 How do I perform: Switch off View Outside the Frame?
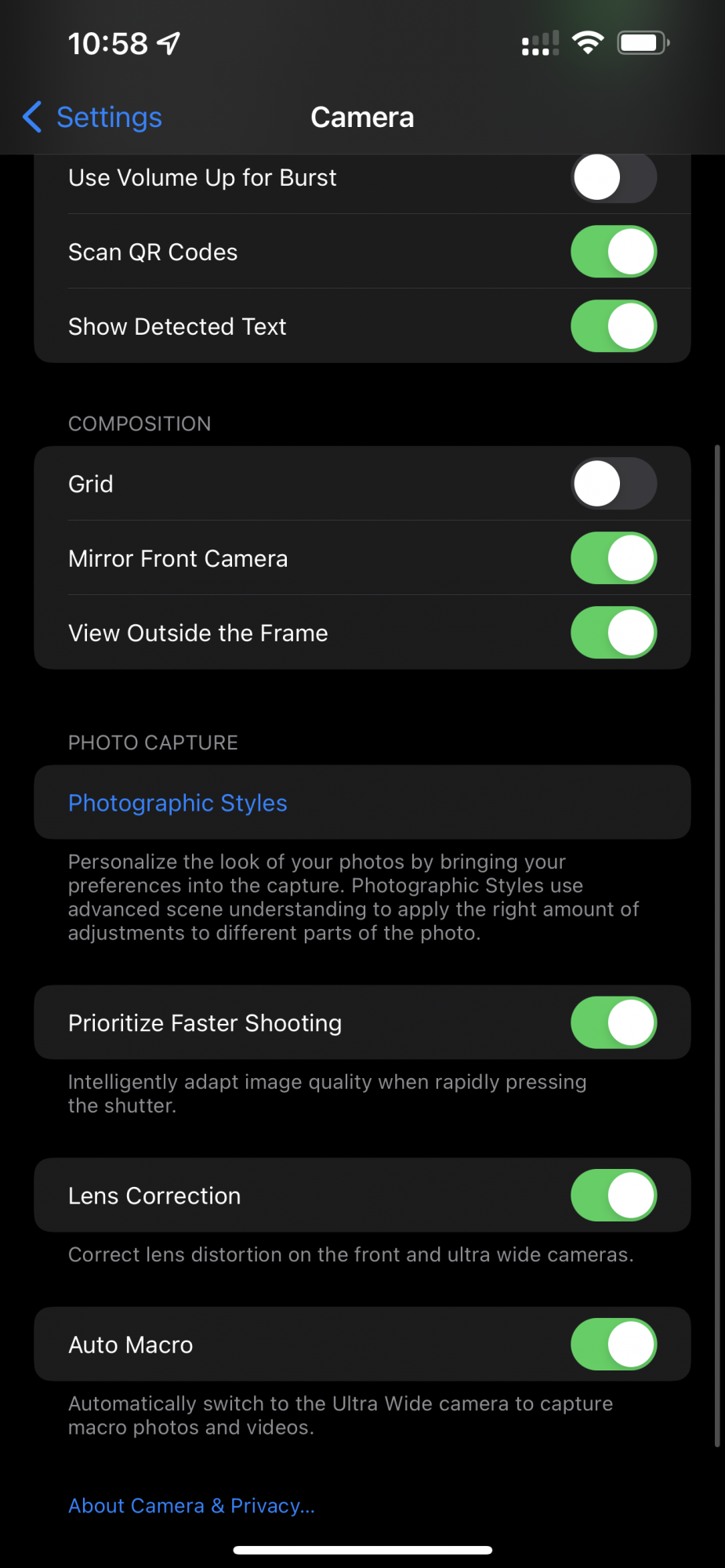pyautogui.click(x=614, y=633)
